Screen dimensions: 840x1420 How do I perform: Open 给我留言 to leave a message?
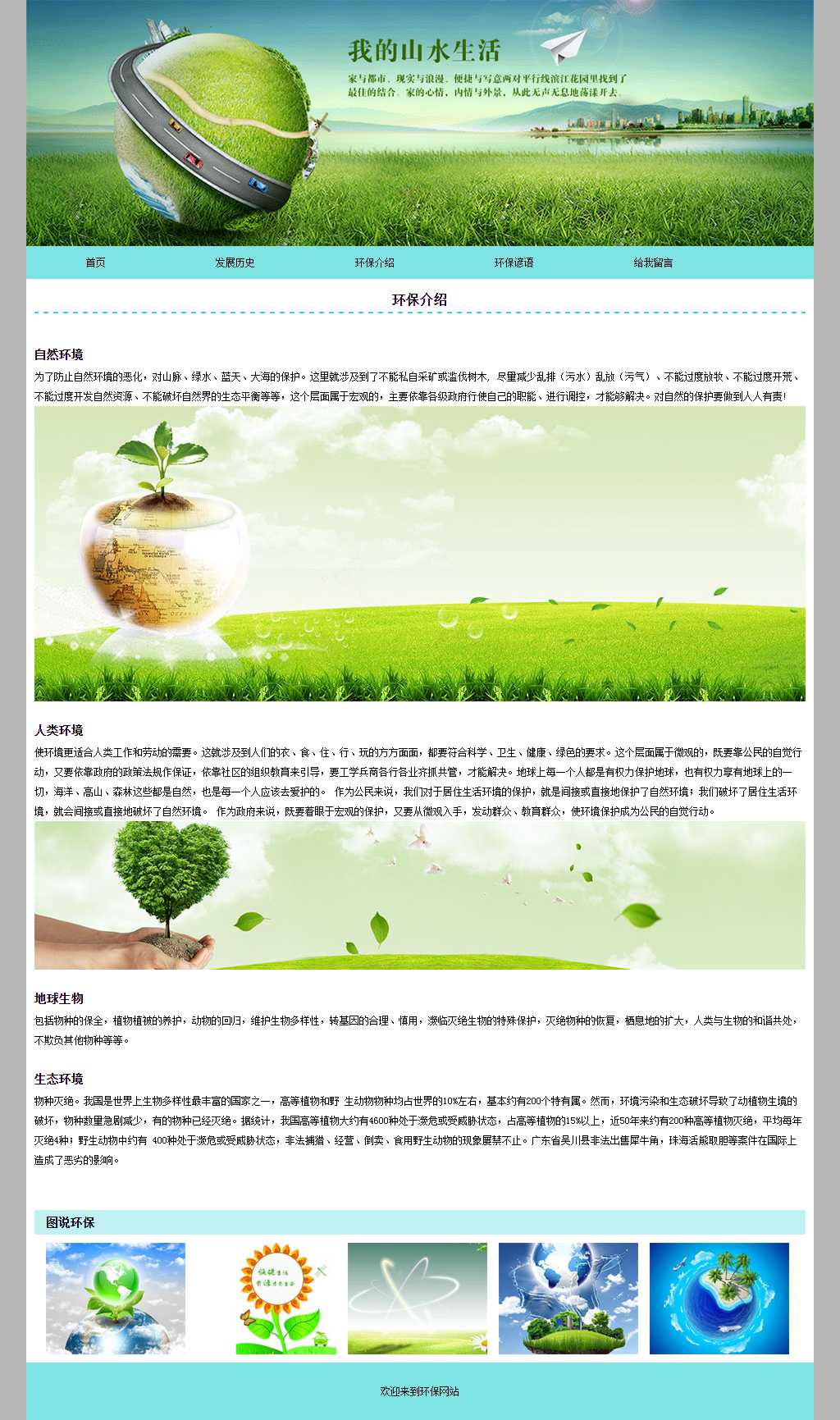[653, 263]
